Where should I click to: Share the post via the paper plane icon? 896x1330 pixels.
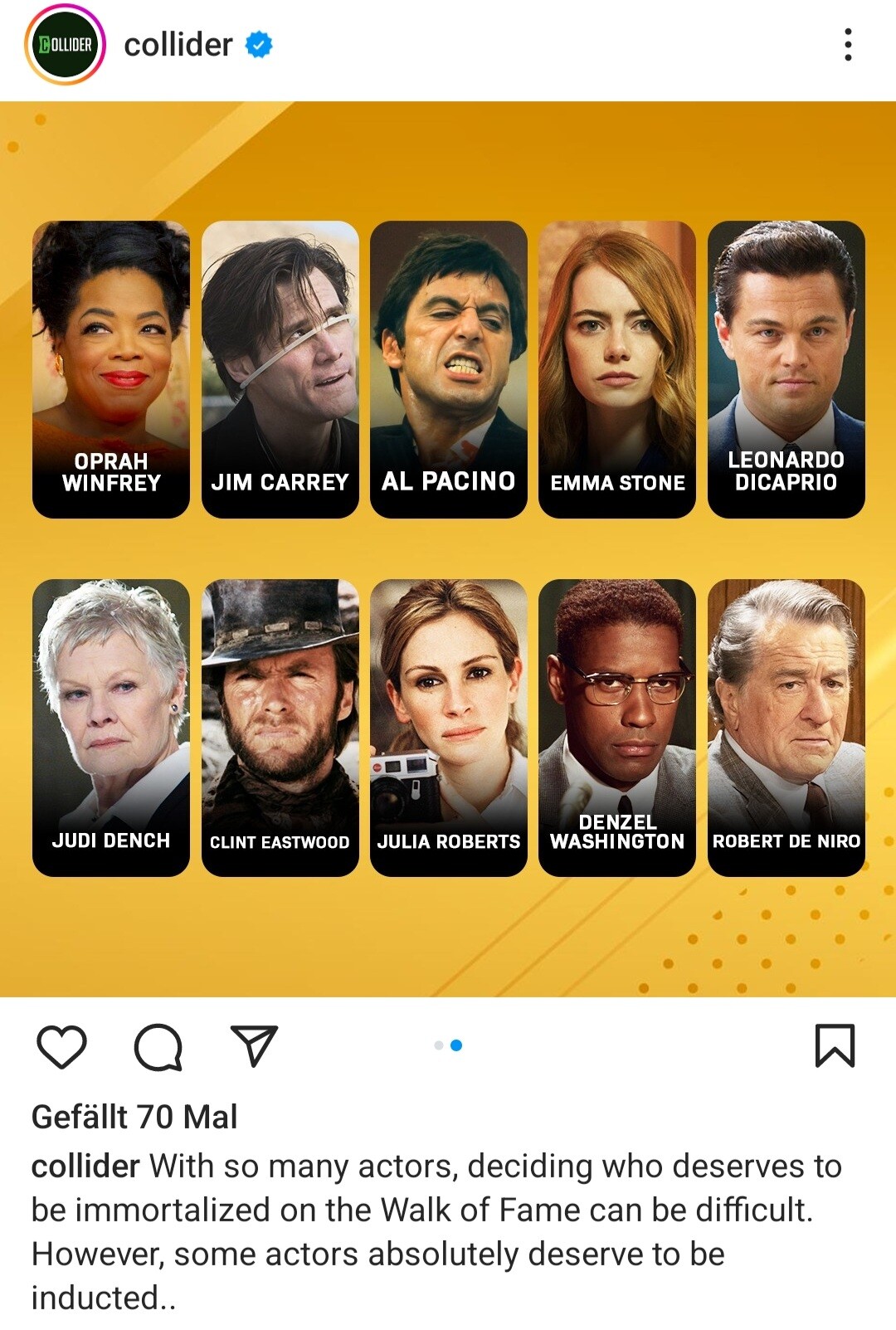pyautogui.click(x=253, y=1045)
